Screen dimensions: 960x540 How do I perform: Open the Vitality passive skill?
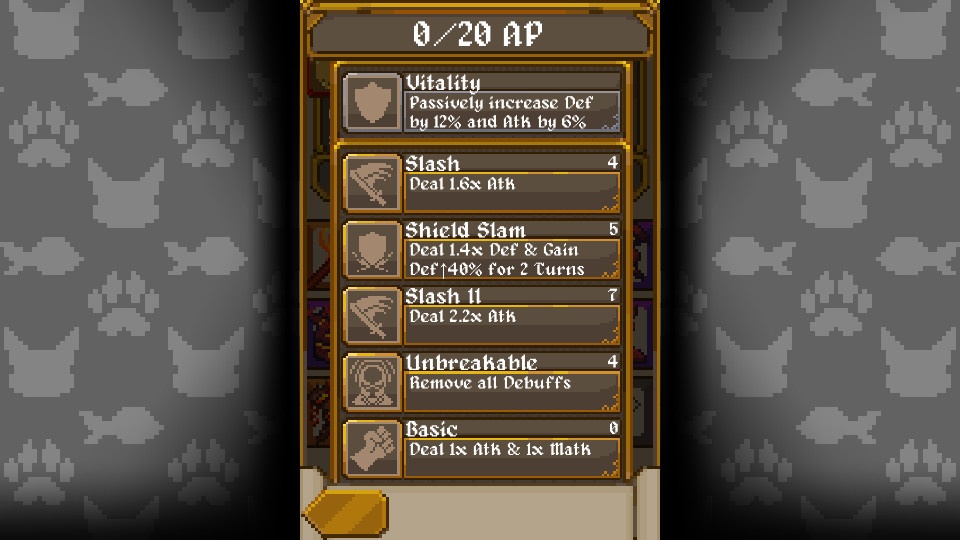tap(481, 102)
